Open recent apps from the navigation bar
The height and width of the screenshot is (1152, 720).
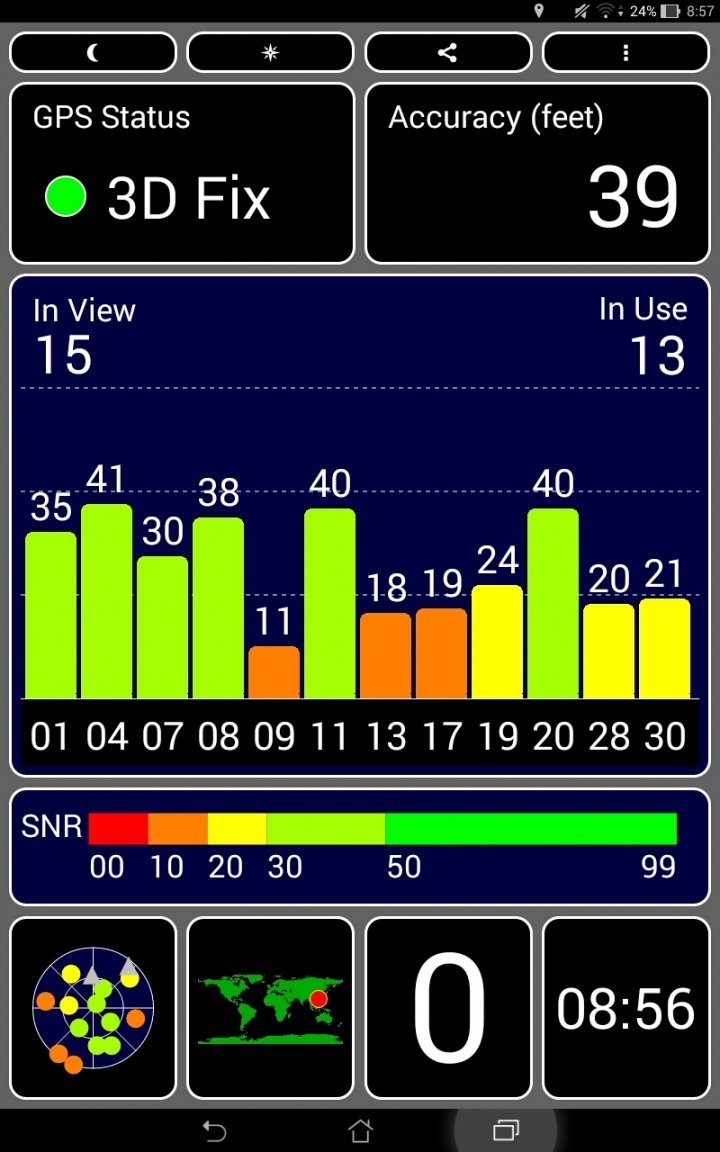pos(505,1130)
